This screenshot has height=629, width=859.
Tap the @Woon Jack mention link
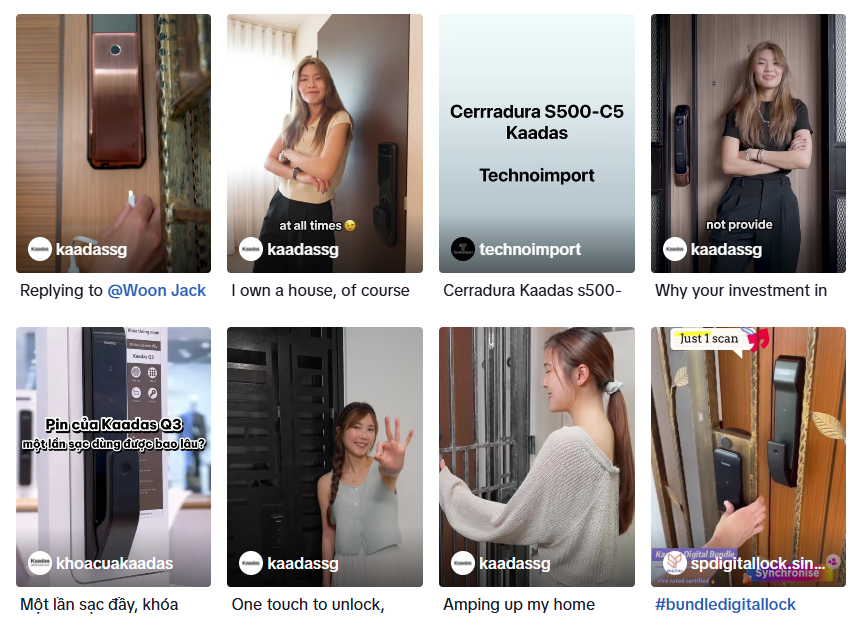(156, 291)
